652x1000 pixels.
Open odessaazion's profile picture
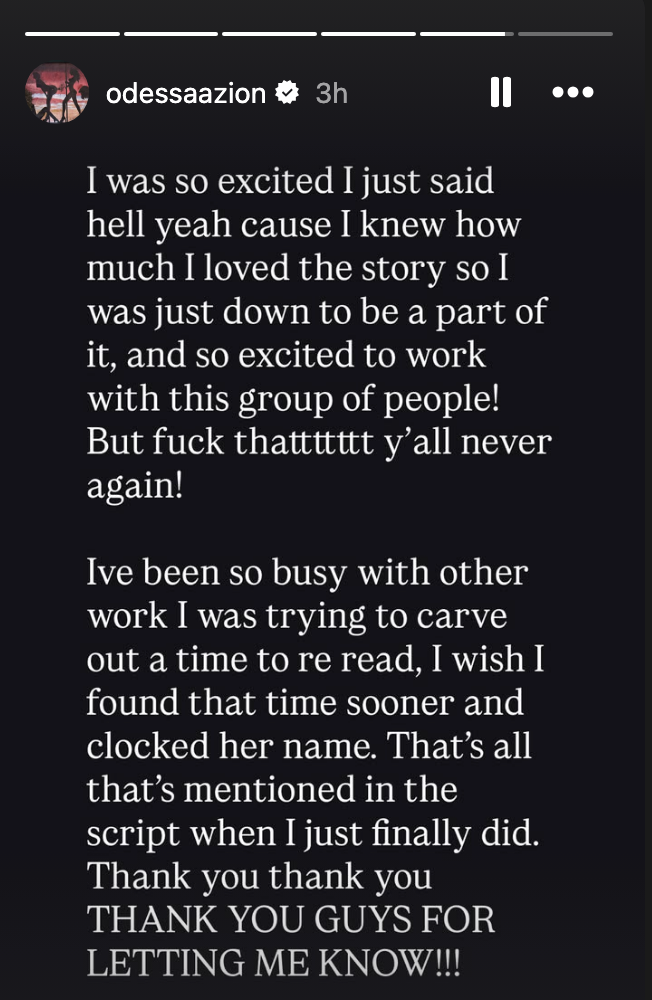click(56, 93)
